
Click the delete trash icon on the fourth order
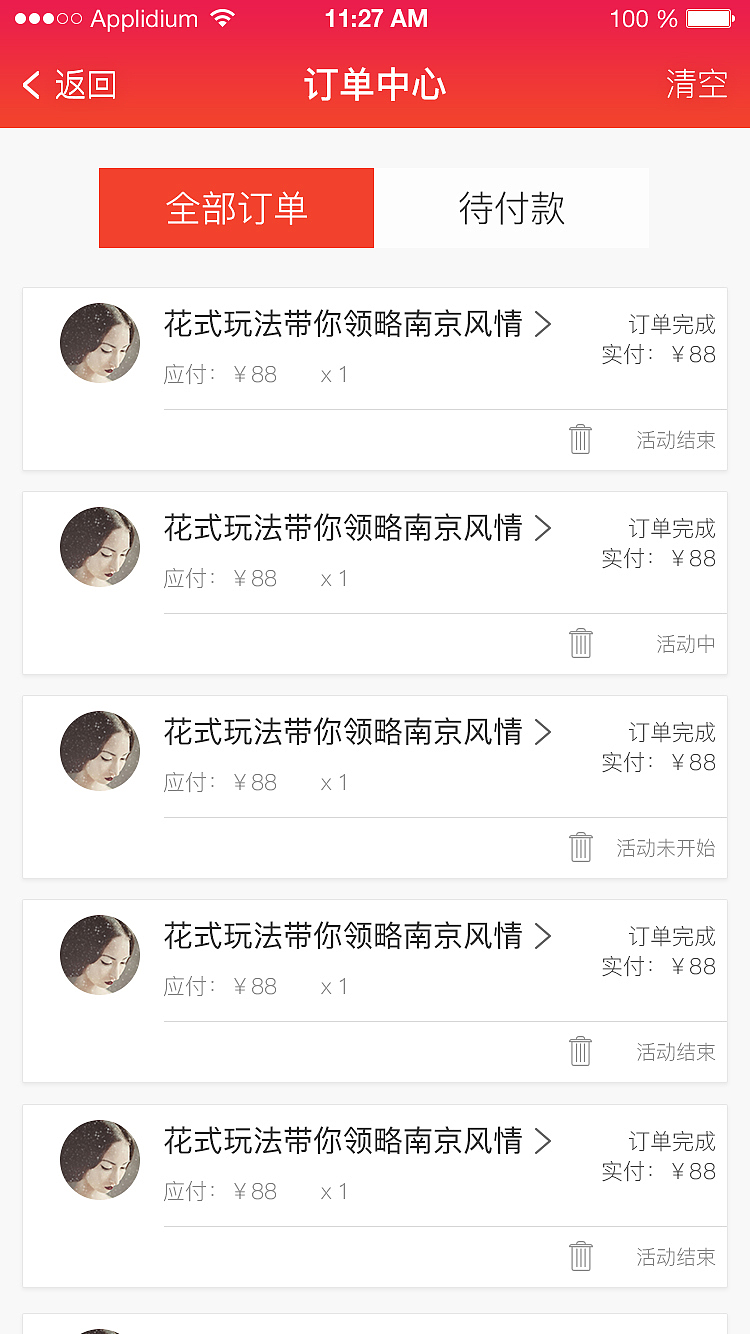point(580,1051)
